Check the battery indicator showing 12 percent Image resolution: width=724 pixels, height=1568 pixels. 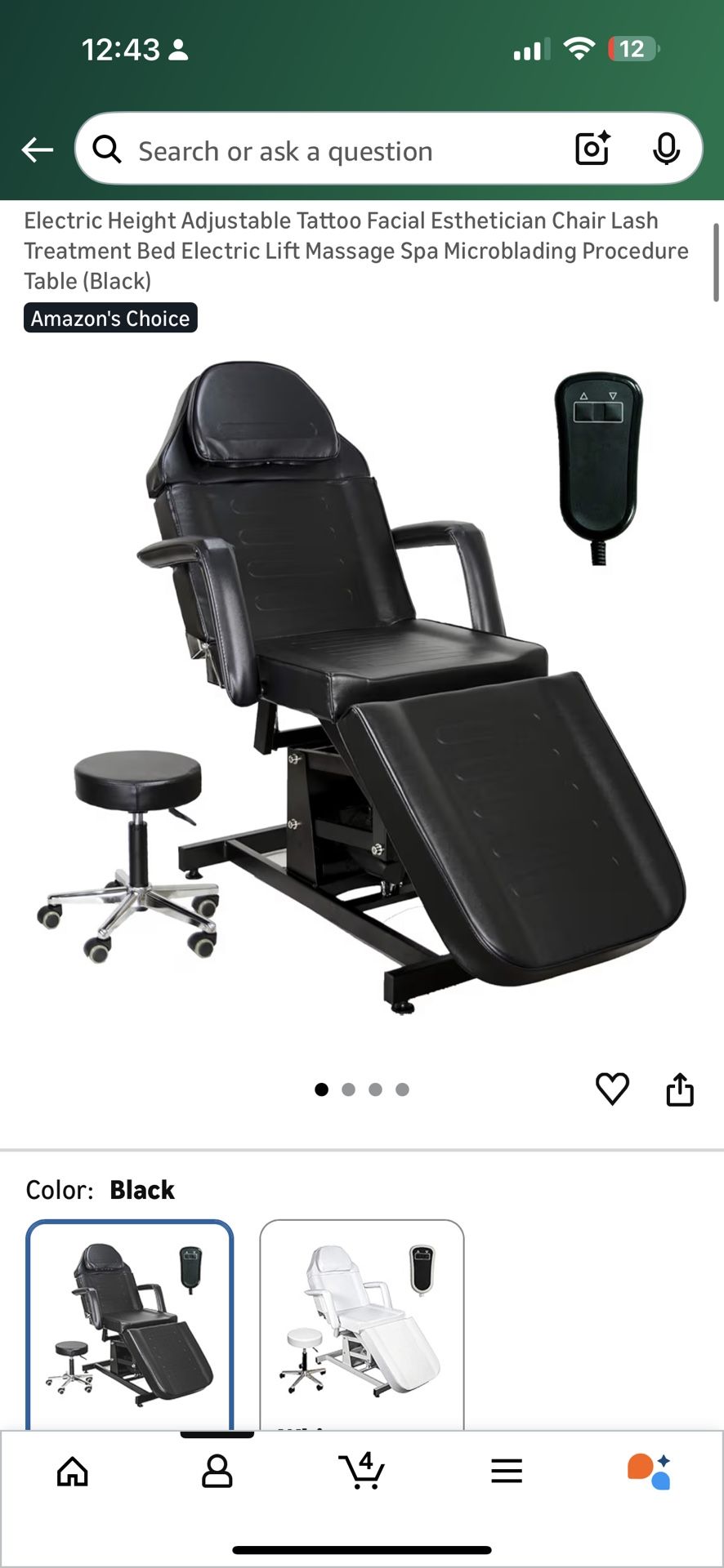[628, 49]
